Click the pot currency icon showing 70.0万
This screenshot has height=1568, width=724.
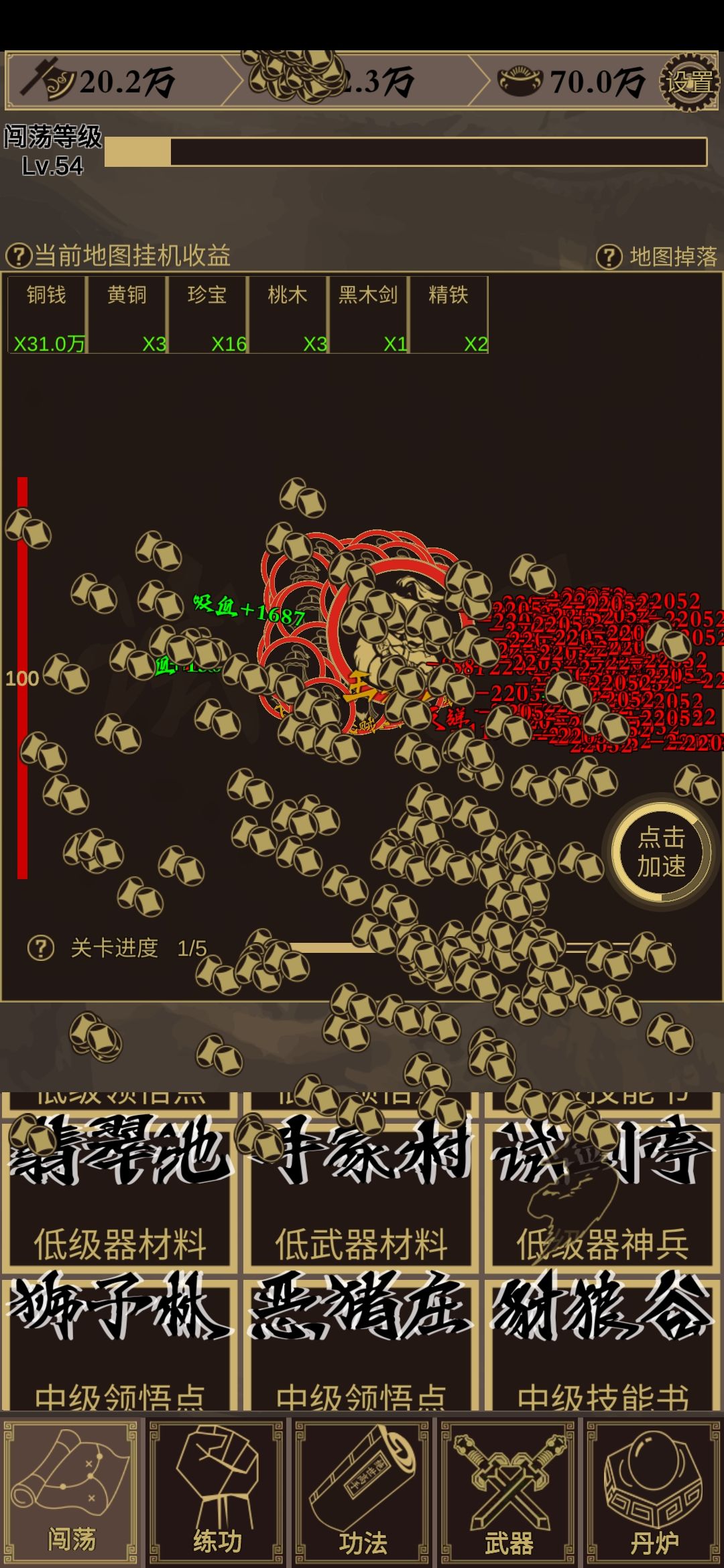pyautogui.click(x=520, y=79)
